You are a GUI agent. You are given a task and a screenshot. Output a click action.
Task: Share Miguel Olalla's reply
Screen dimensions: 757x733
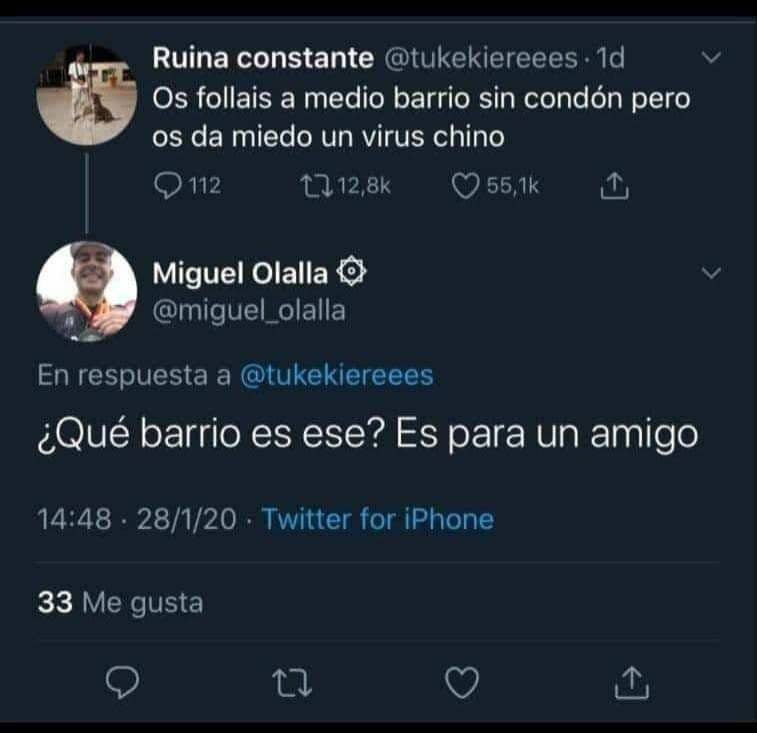click(x=630, y=683)
